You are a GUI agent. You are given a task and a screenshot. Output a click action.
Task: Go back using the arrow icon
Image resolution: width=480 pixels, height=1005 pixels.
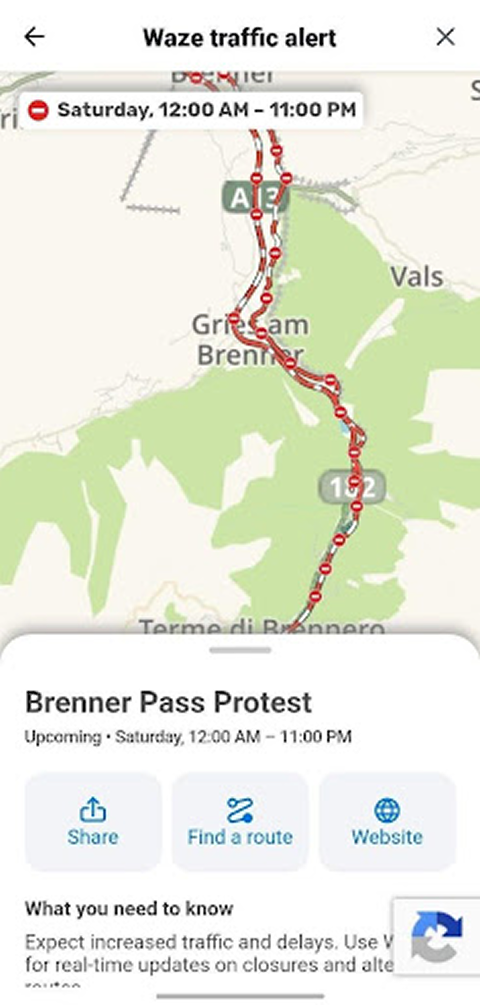click(x=35, y=37)
